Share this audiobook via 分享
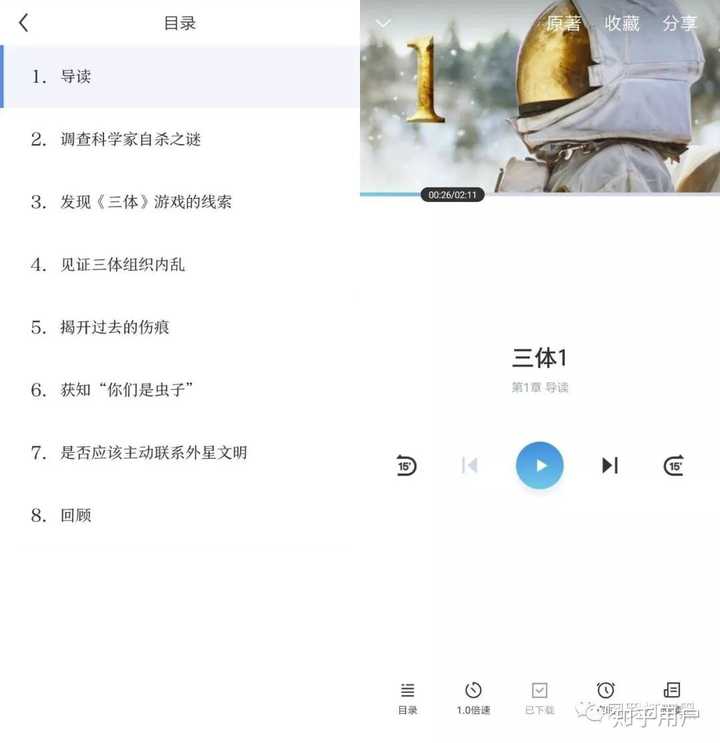This screenshot has width=720, height=743. point(680,24)
